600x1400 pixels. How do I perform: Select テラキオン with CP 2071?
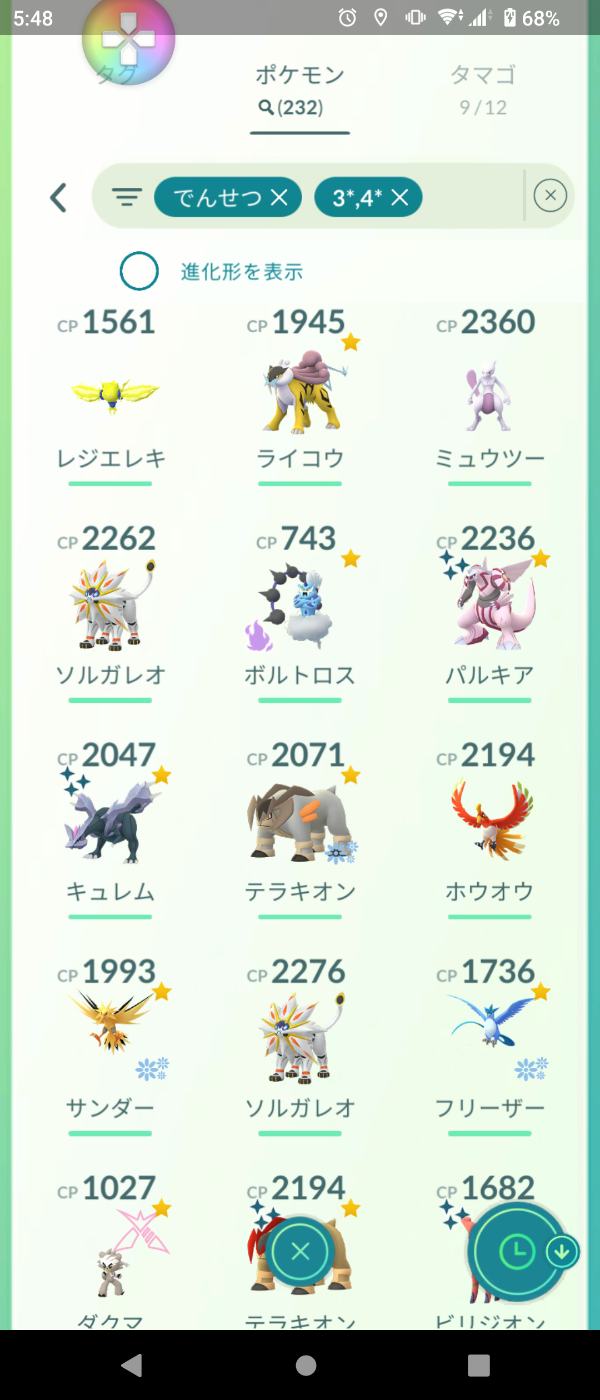coord(300,830)
